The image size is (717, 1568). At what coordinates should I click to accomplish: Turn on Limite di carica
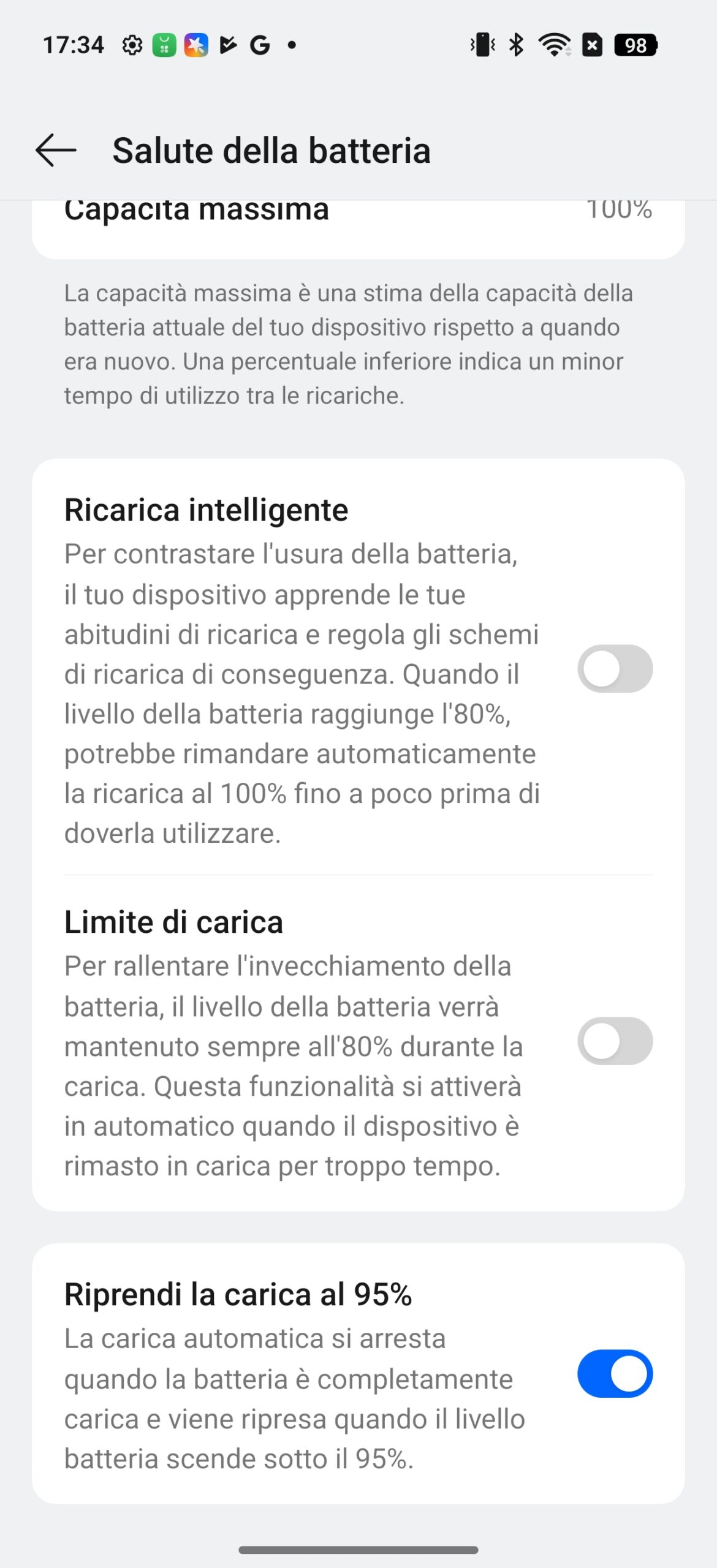click(615, 1041)
